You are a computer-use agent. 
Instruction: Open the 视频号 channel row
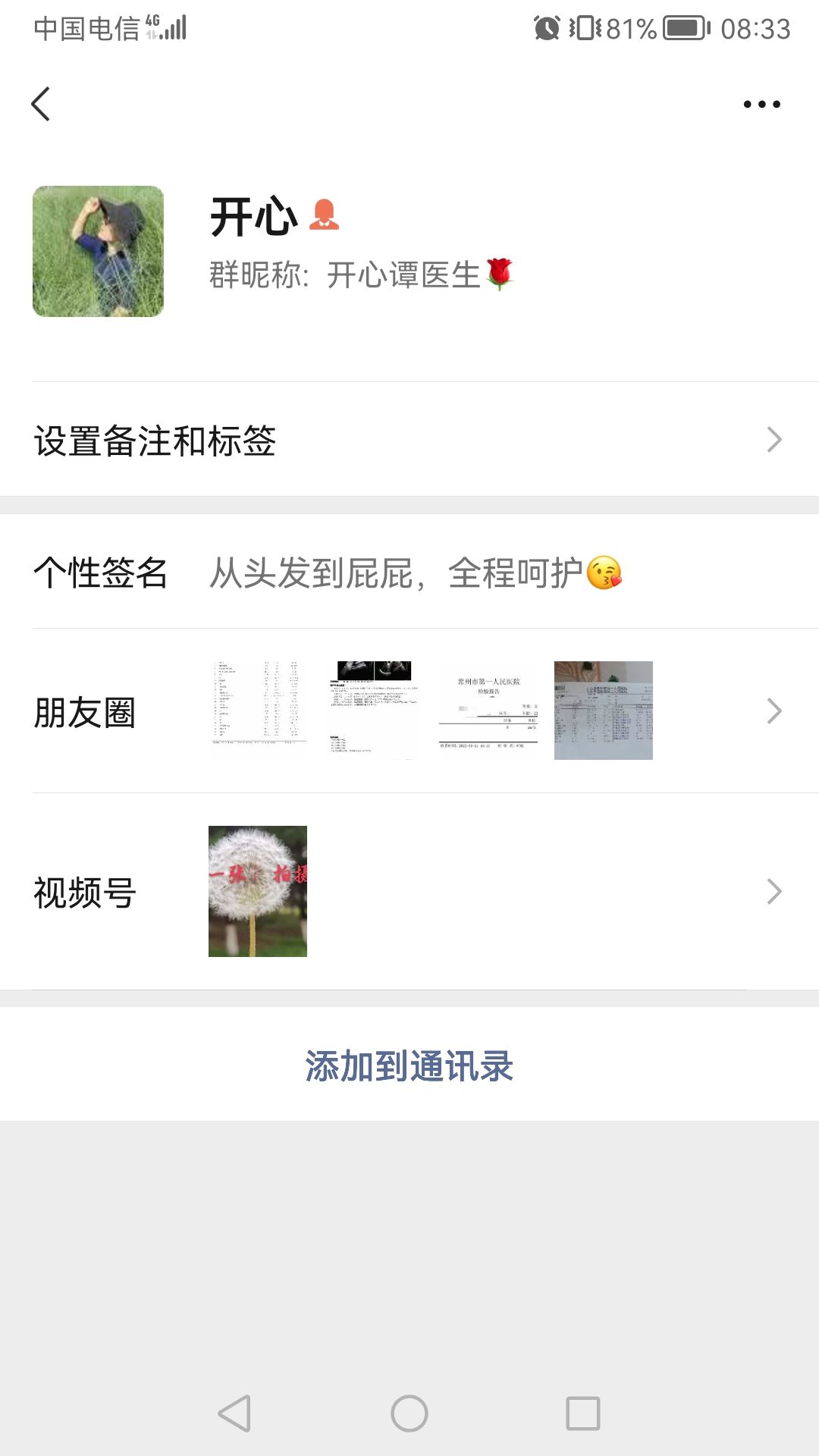point(409,892)
